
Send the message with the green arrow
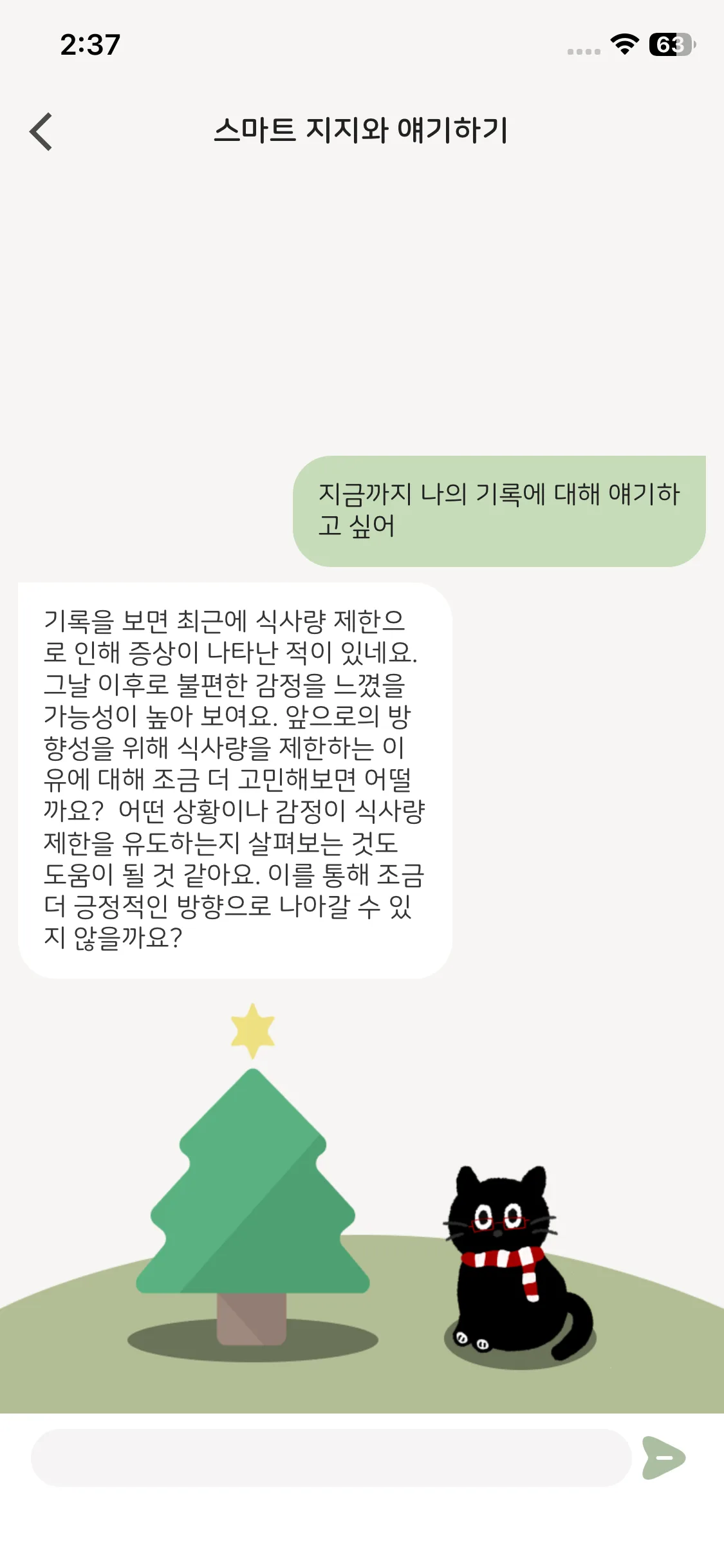tap(664, 1458)
